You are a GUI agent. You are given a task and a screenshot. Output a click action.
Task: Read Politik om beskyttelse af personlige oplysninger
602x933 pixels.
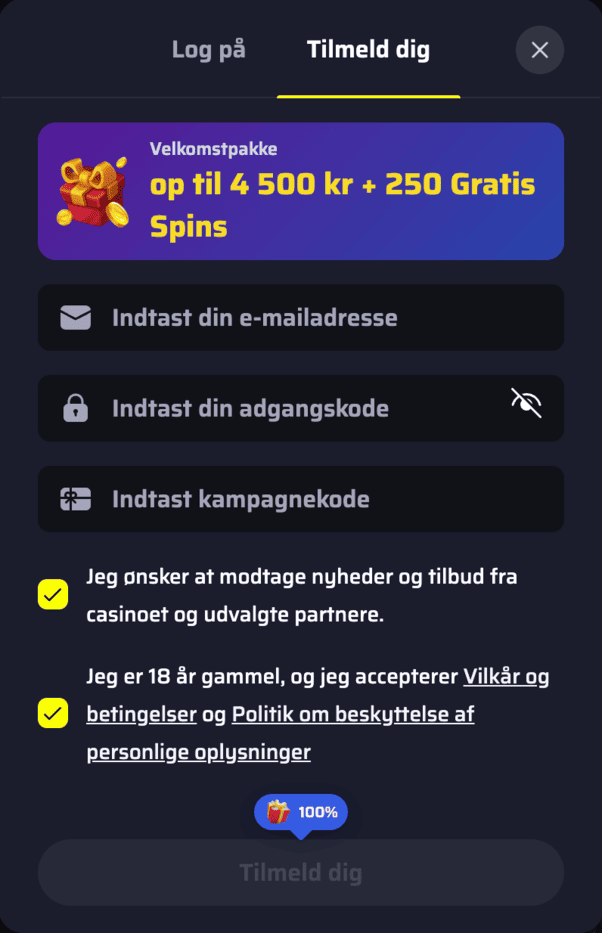pos(352,715)
